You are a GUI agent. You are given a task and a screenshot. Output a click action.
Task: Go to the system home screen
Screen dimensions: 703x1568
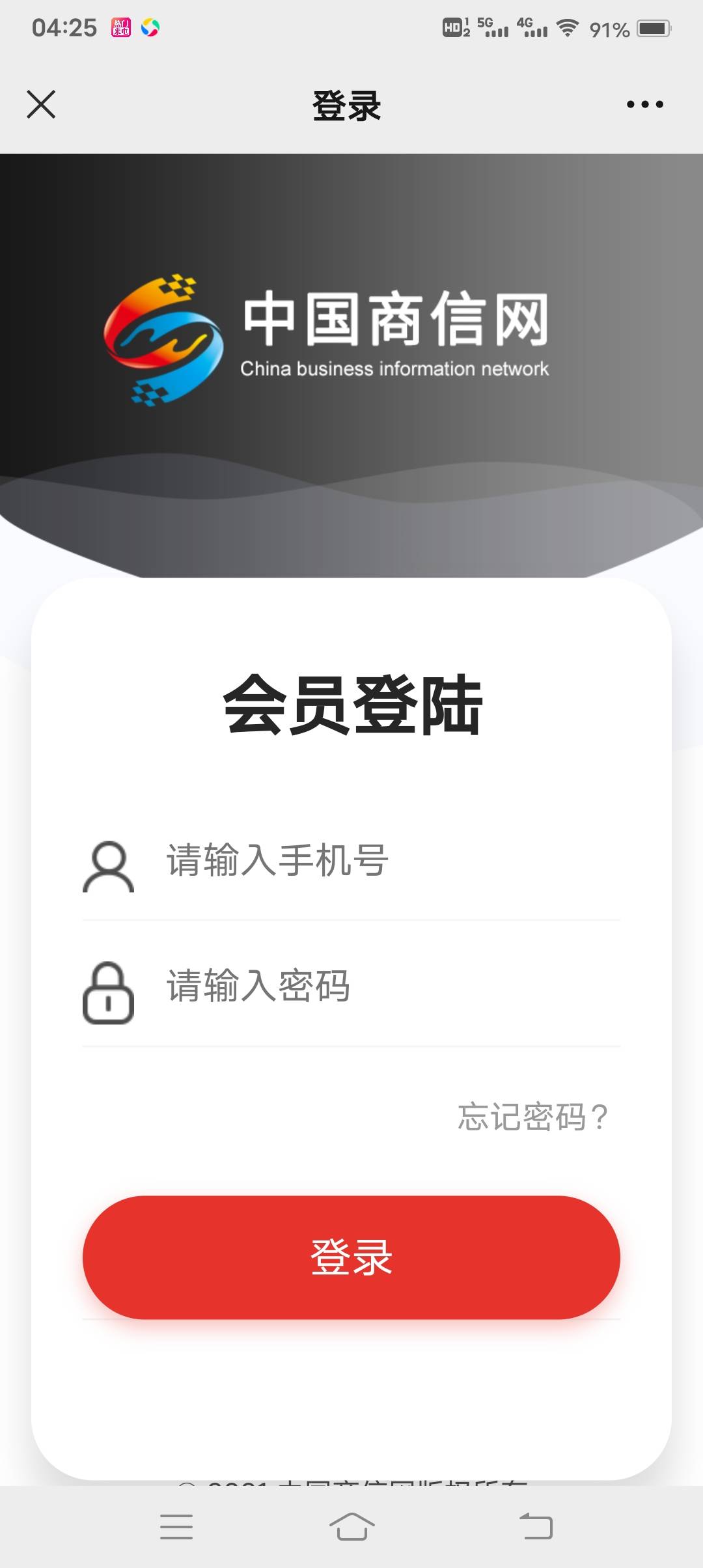[x=351, y=1526]
